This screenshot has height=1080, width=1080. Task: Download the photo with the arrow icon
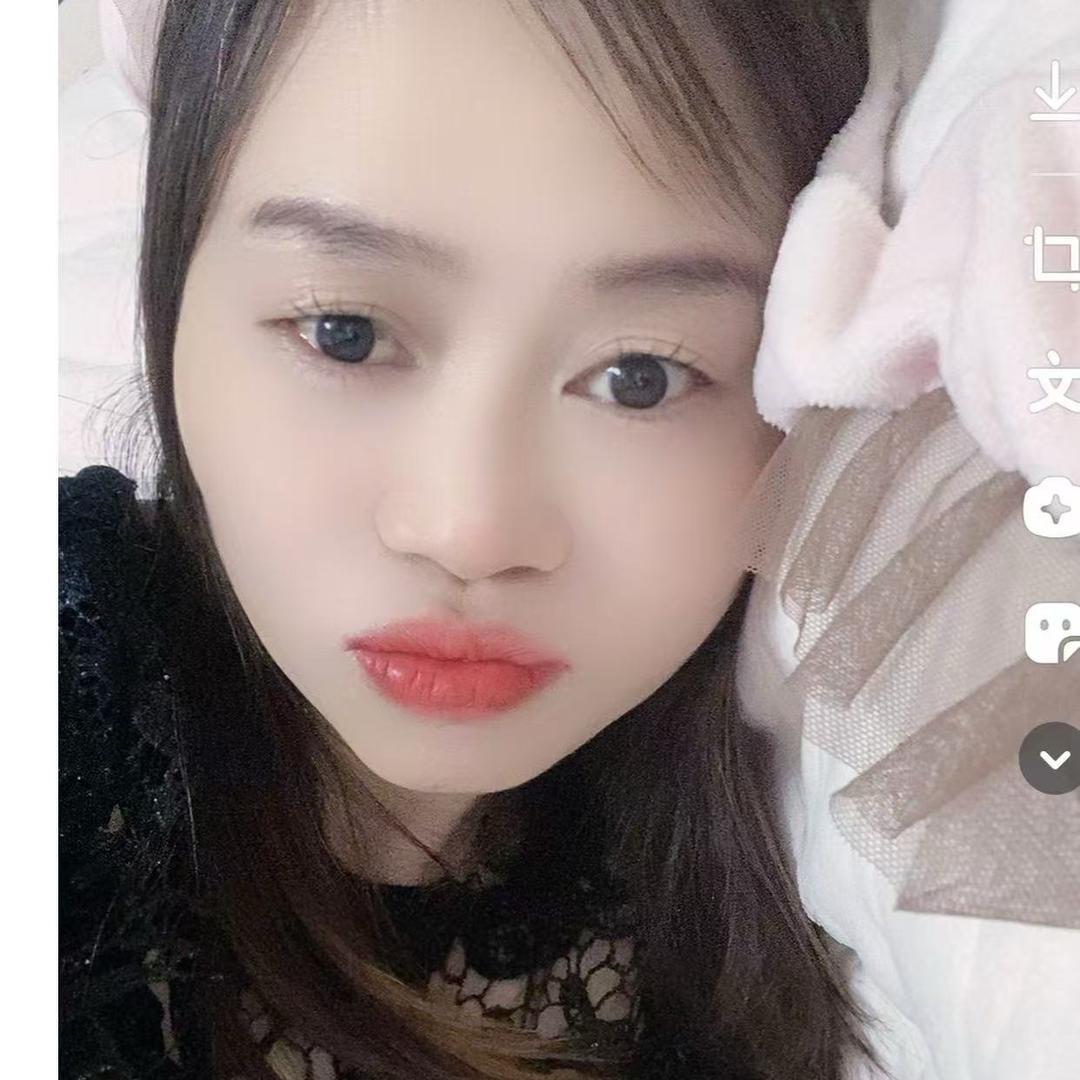[1055, 92]
